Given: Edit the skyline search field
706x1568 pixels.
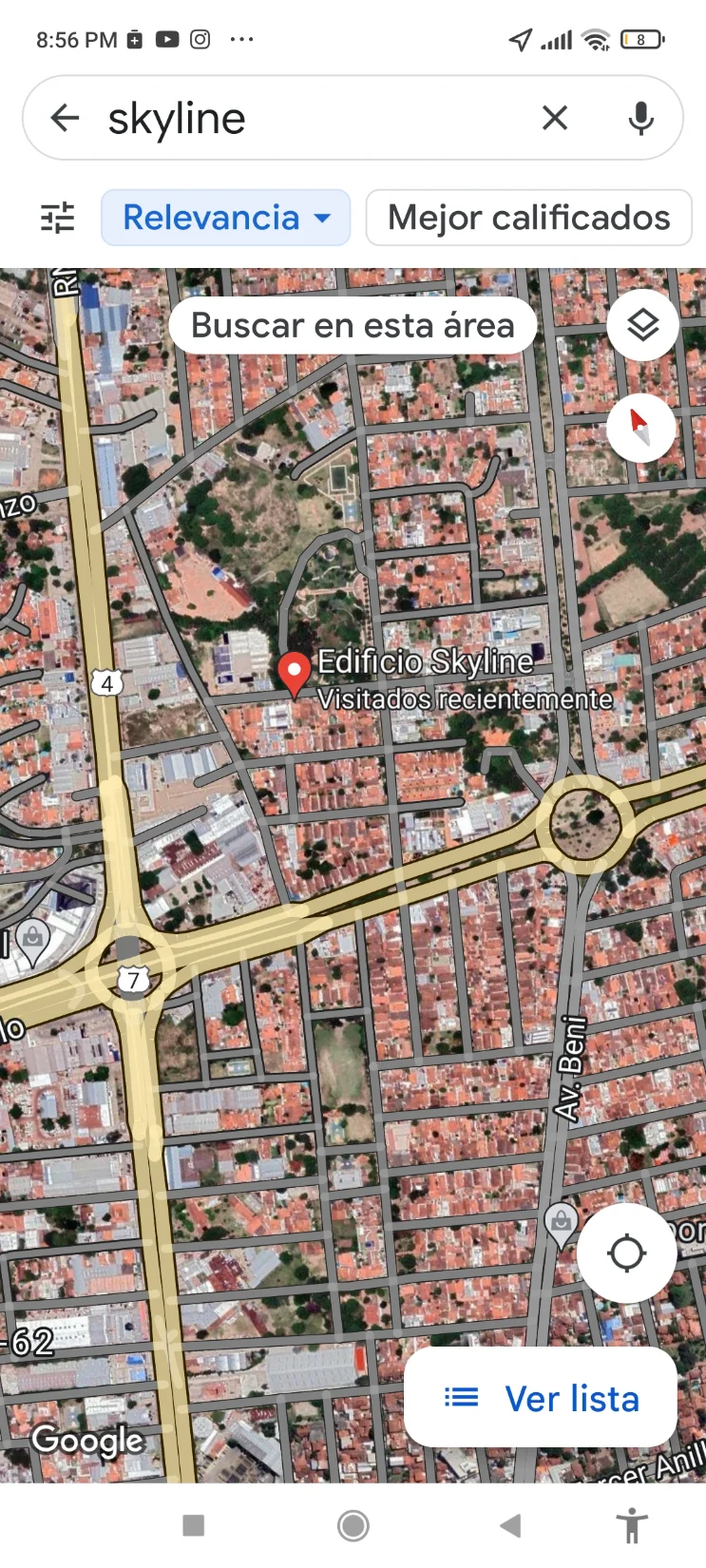Looking at the screenshot, I should coord(314,119).
